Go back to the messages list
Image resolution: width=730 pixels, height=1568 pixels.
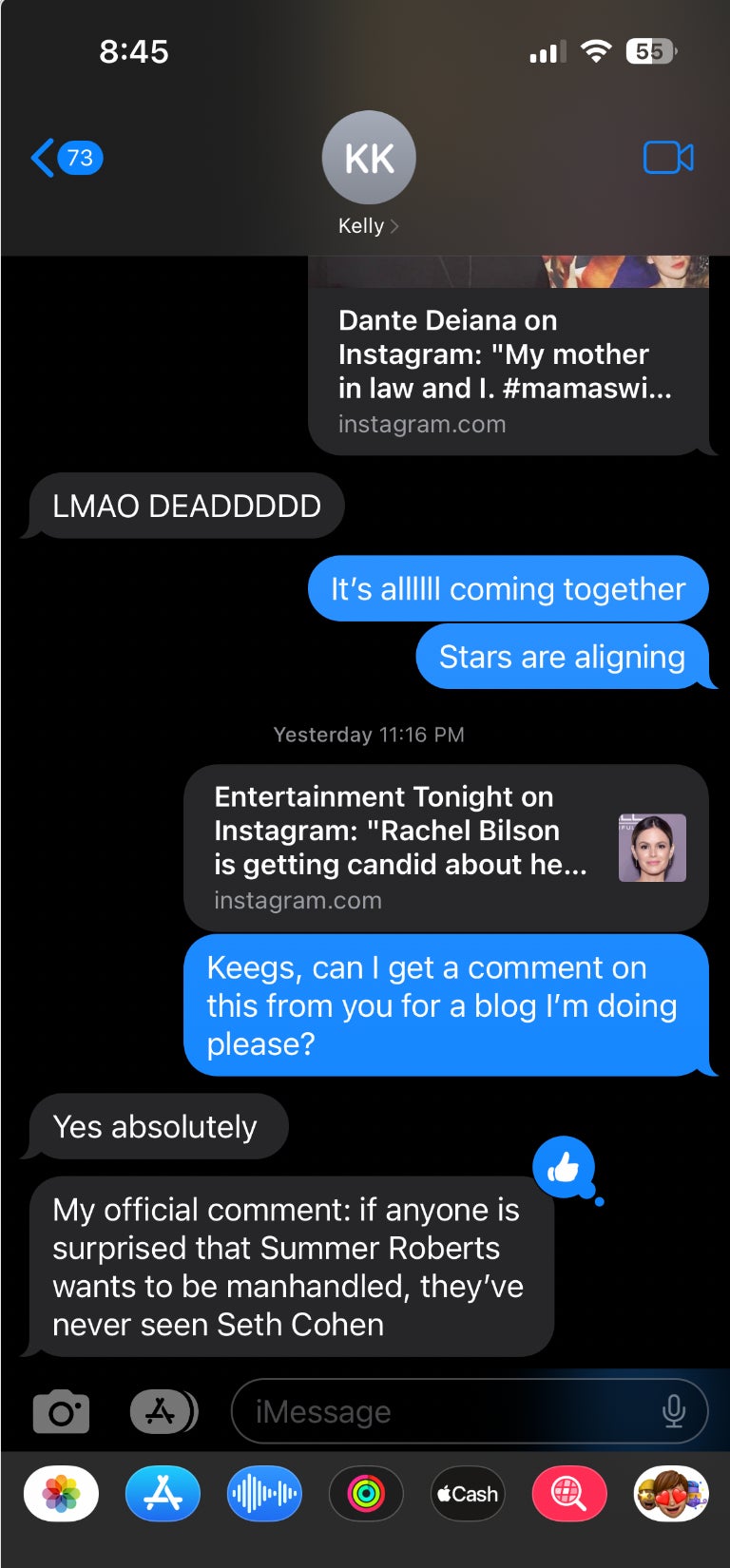pyautogui.click(x=65, y=158)
